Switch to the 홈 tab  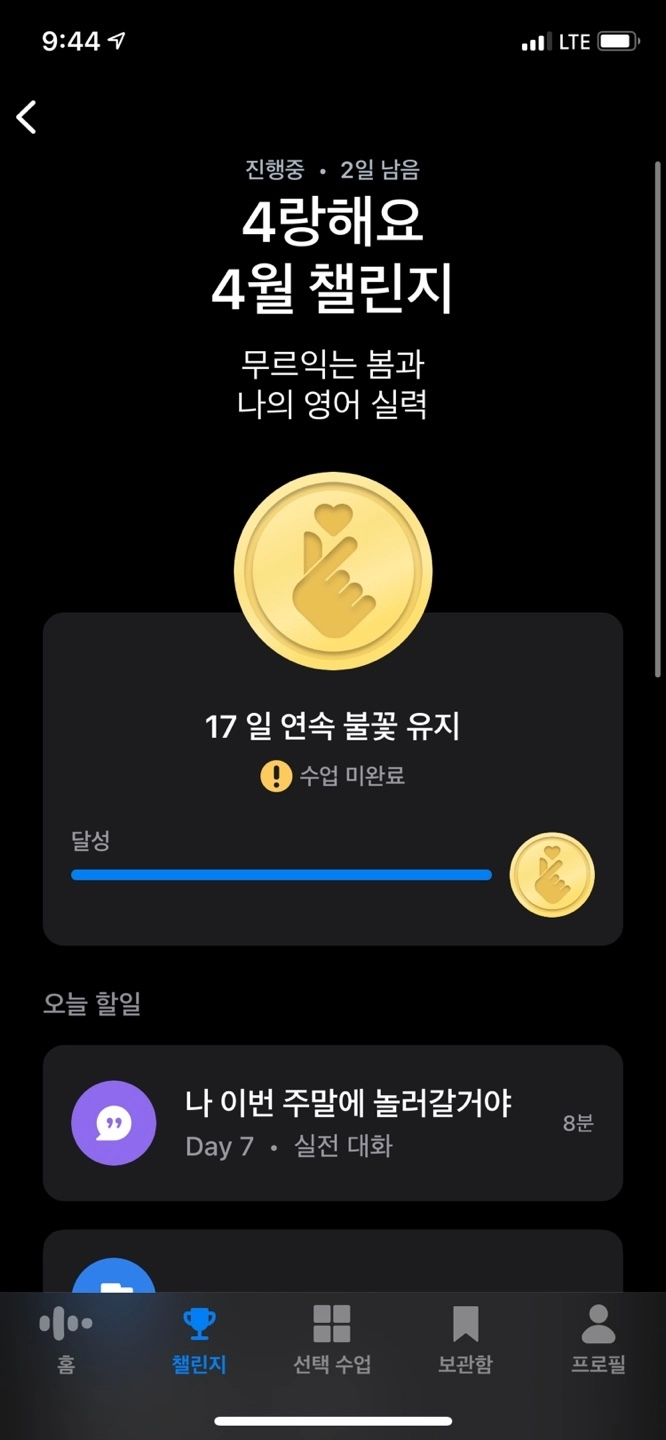tap(66, 1338)
